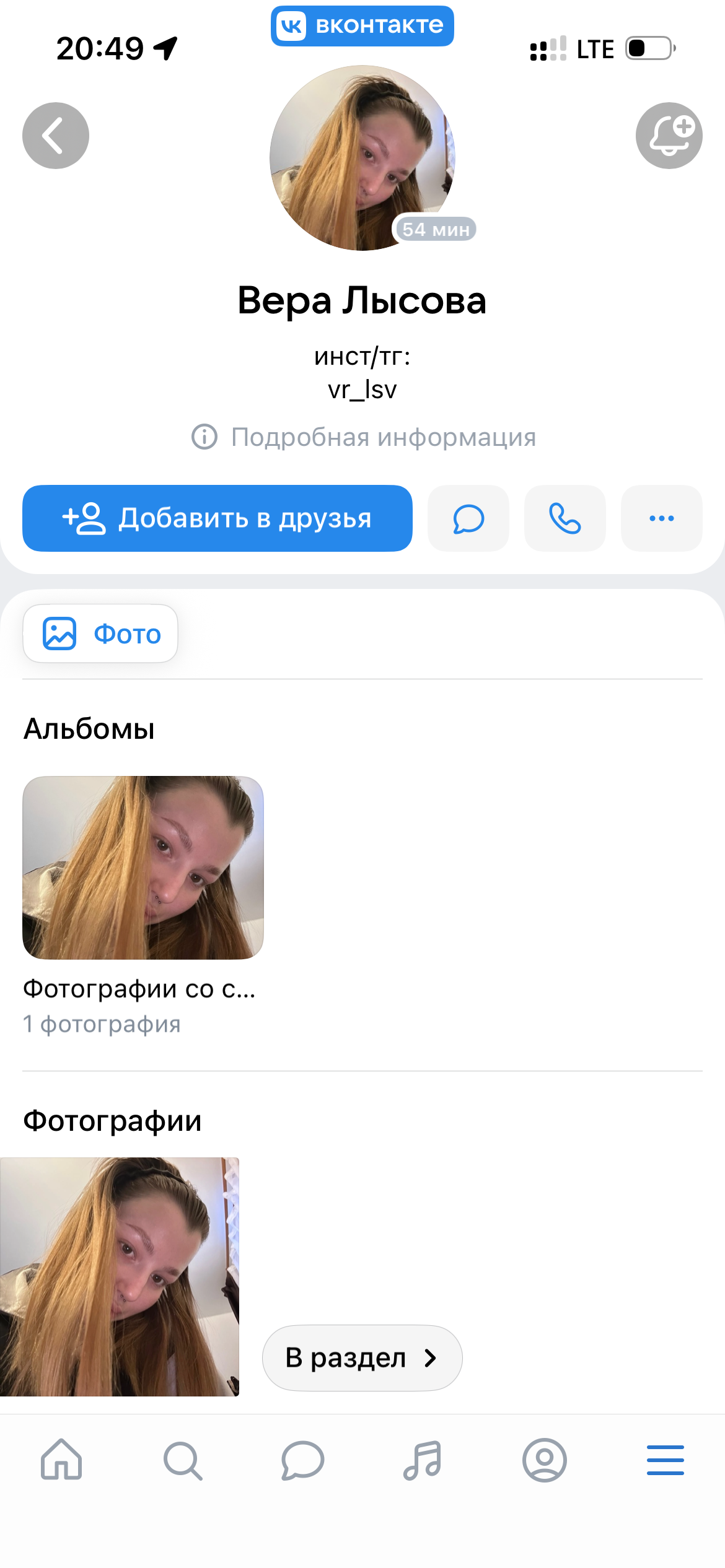This screenshot has width=725, height=1568.
Task: Open the profile tab in bottom bar
Action: [x=544, y=1460]
